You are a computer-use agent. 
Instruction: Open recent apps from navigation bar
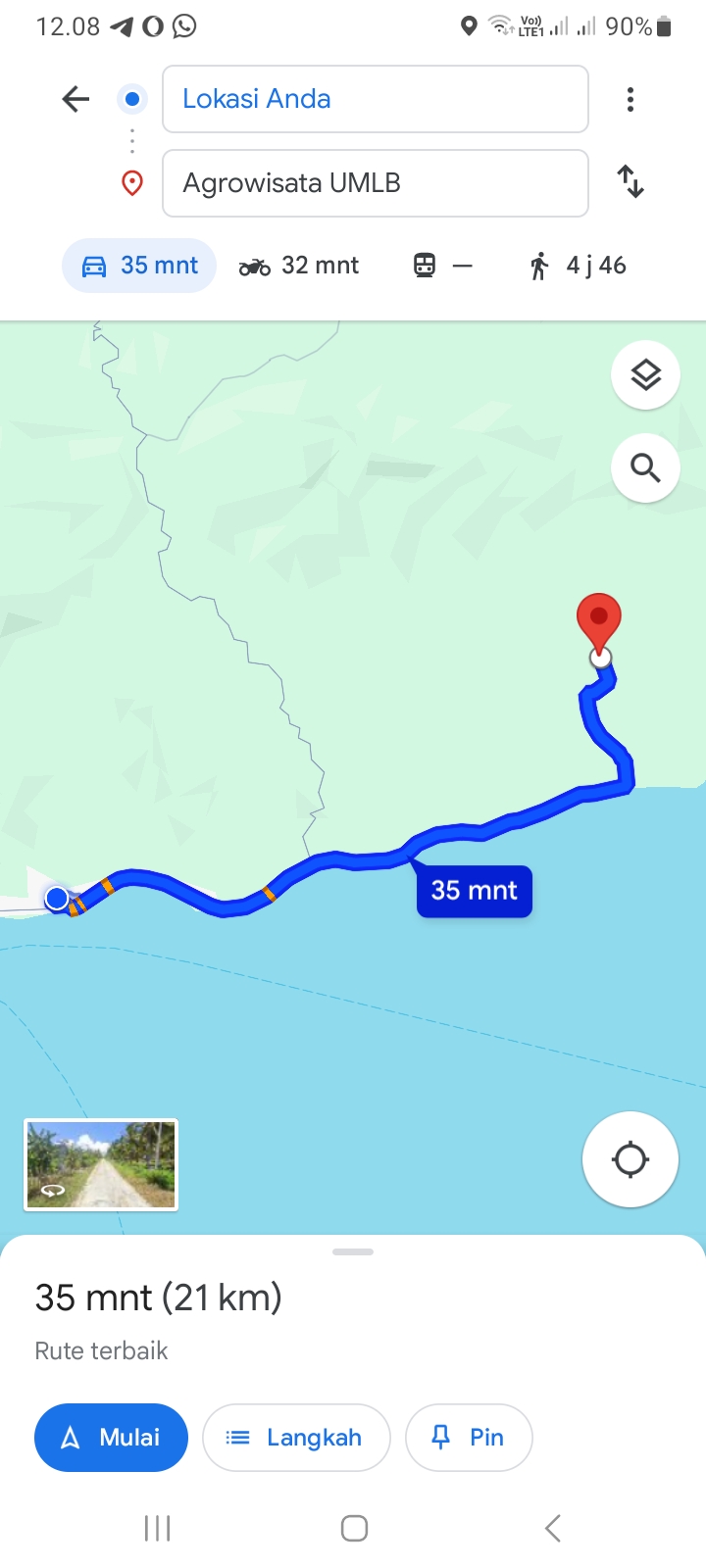click(157, 1528)
